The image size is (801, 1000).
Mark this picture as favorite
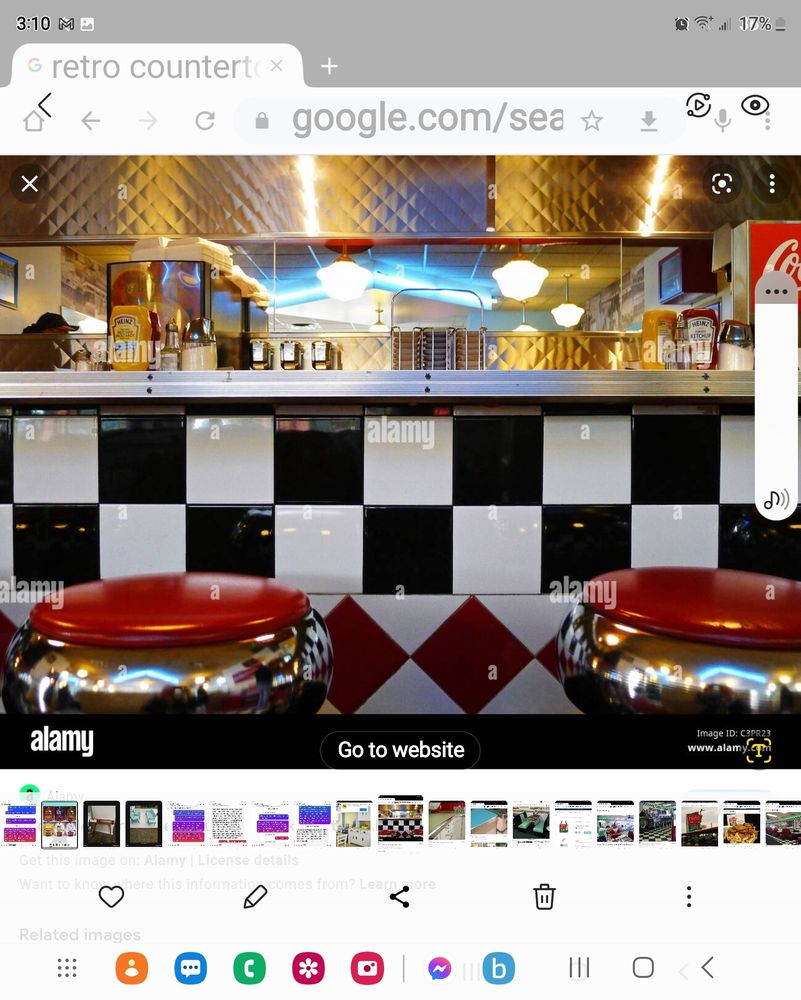(x=111, y=897)
